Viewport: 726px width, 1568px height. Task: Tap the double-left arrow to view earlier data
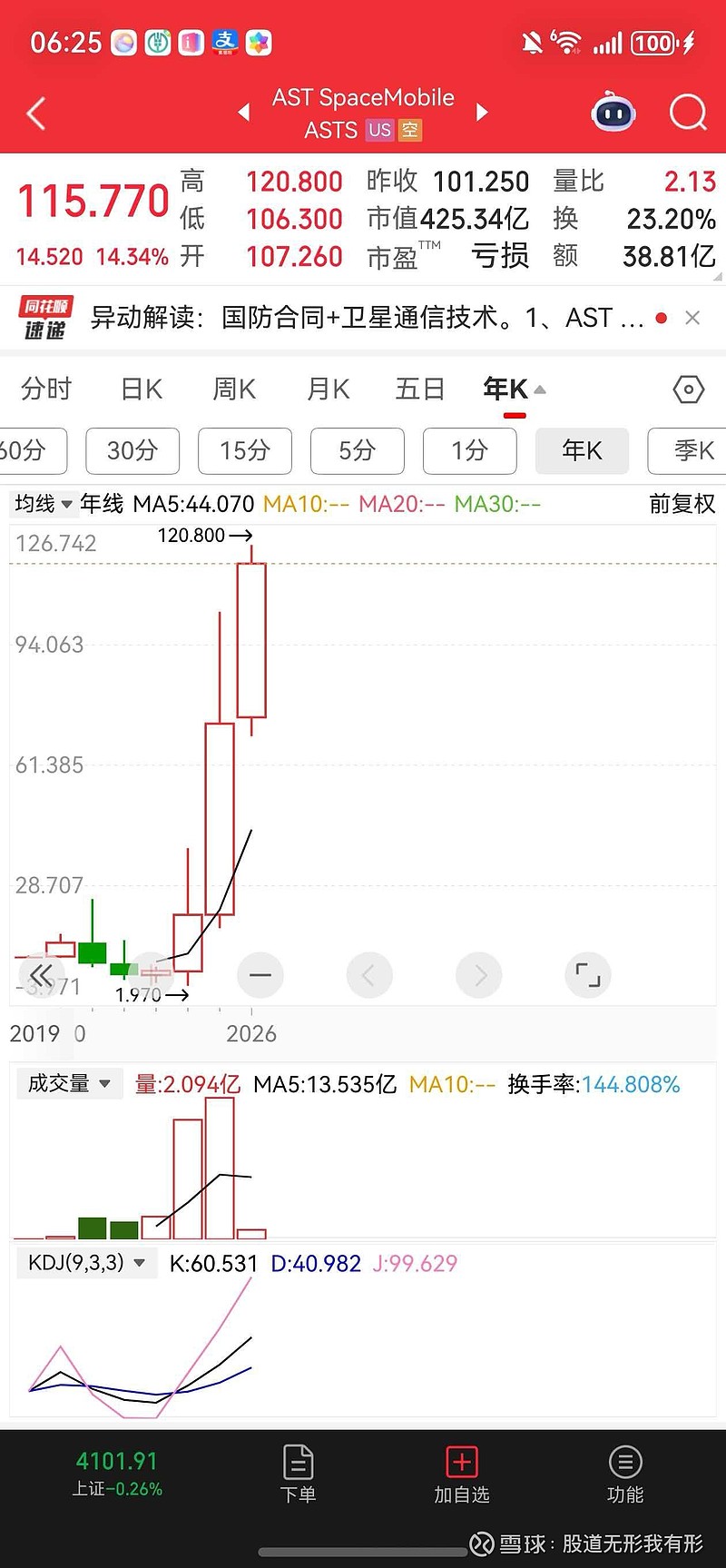(42, 974)
